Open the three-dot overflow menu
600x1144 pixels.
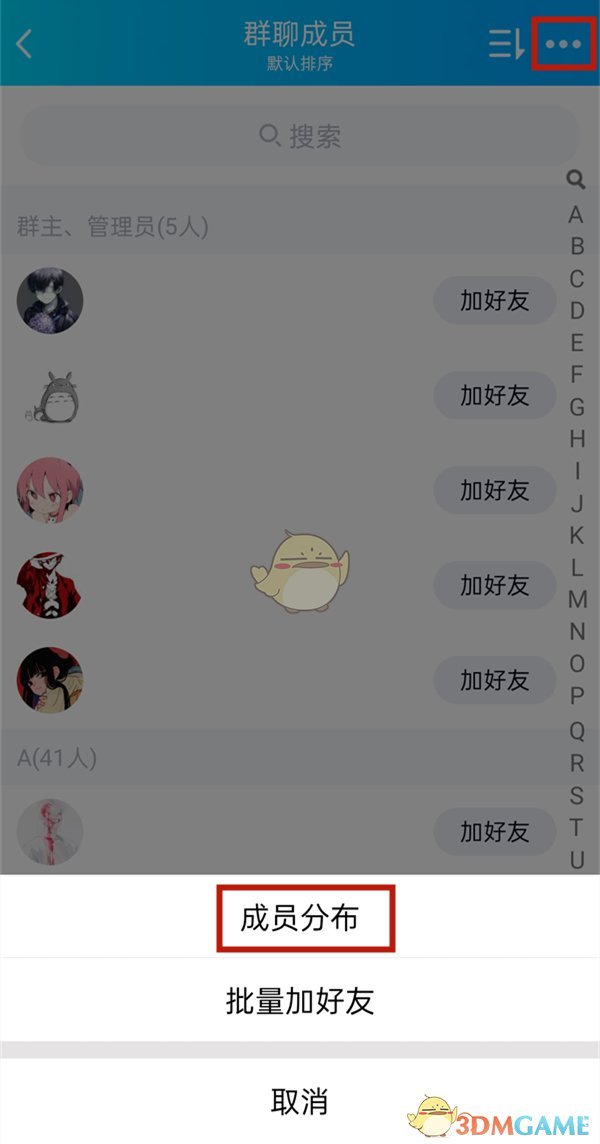tap(563, 44)
